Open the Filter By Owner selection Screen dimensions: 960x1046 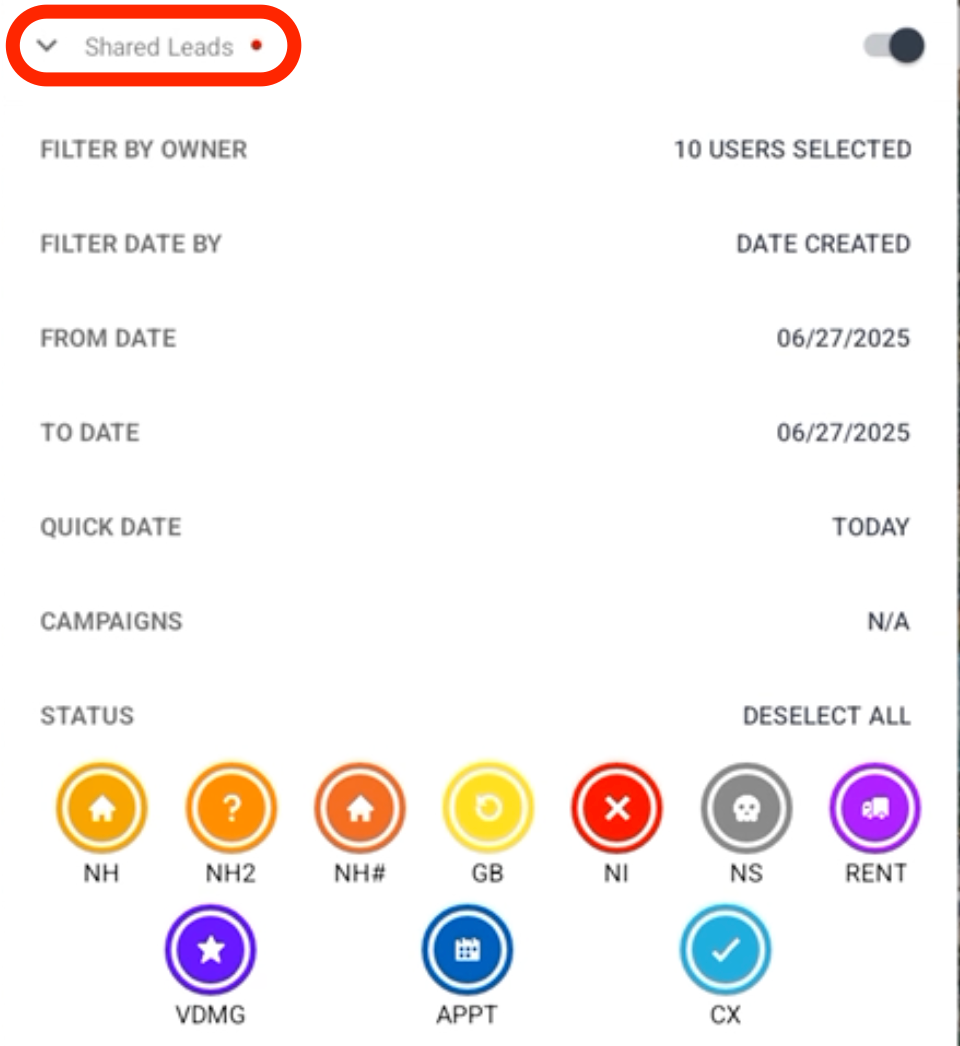coord(791,150)
